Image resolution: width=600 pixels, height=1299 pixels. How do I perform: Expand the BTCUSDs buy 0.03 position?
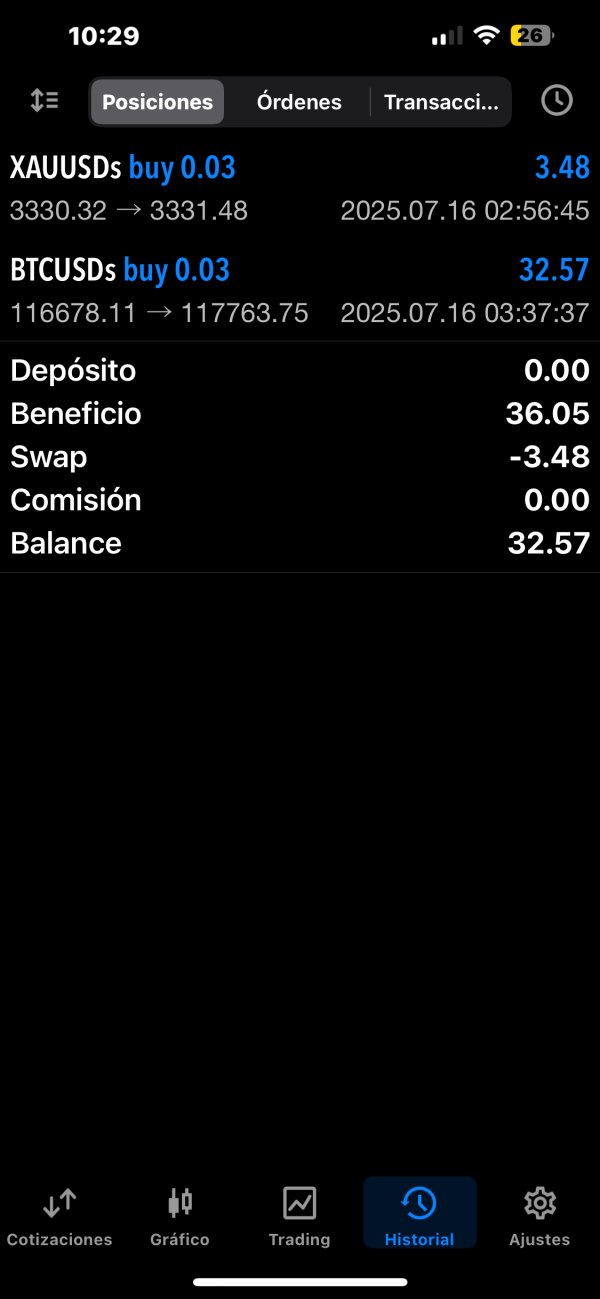click(299, 291)
